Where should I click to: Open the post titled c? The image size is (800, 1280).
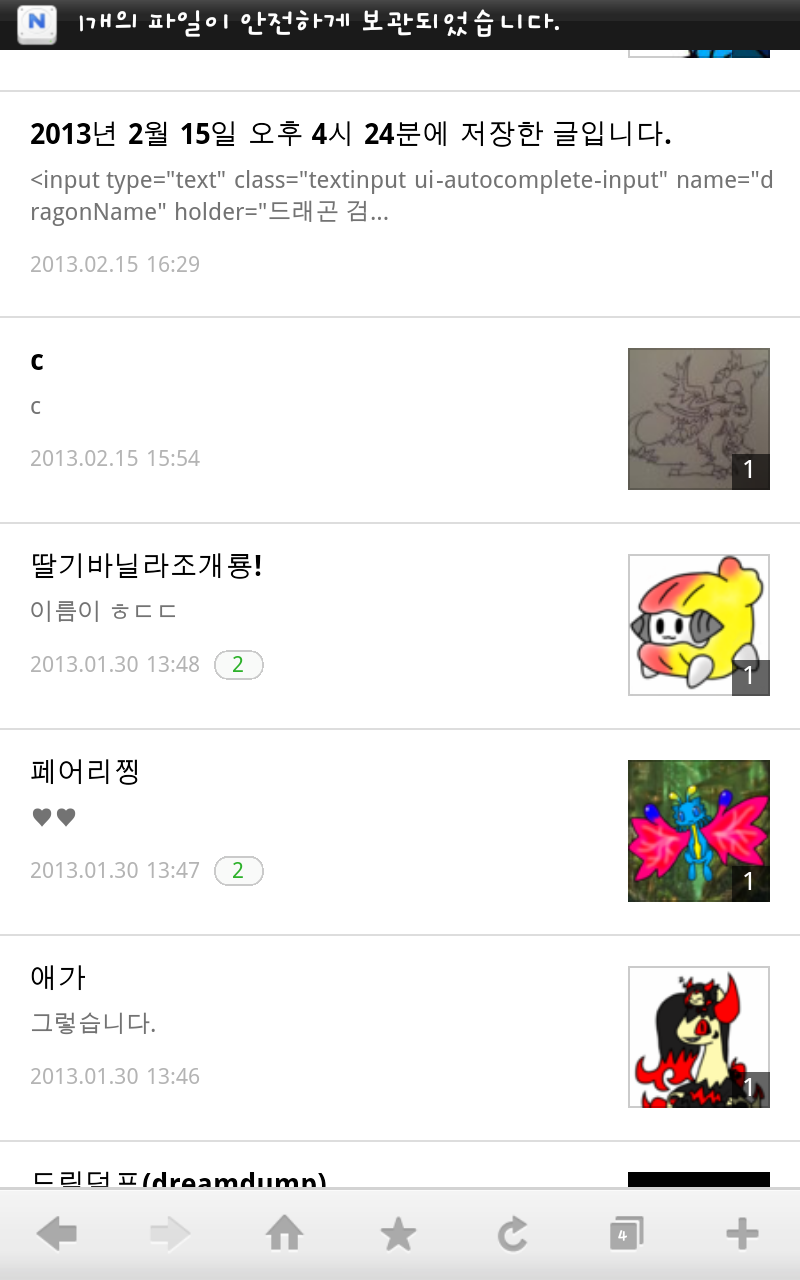pos(400,420)
